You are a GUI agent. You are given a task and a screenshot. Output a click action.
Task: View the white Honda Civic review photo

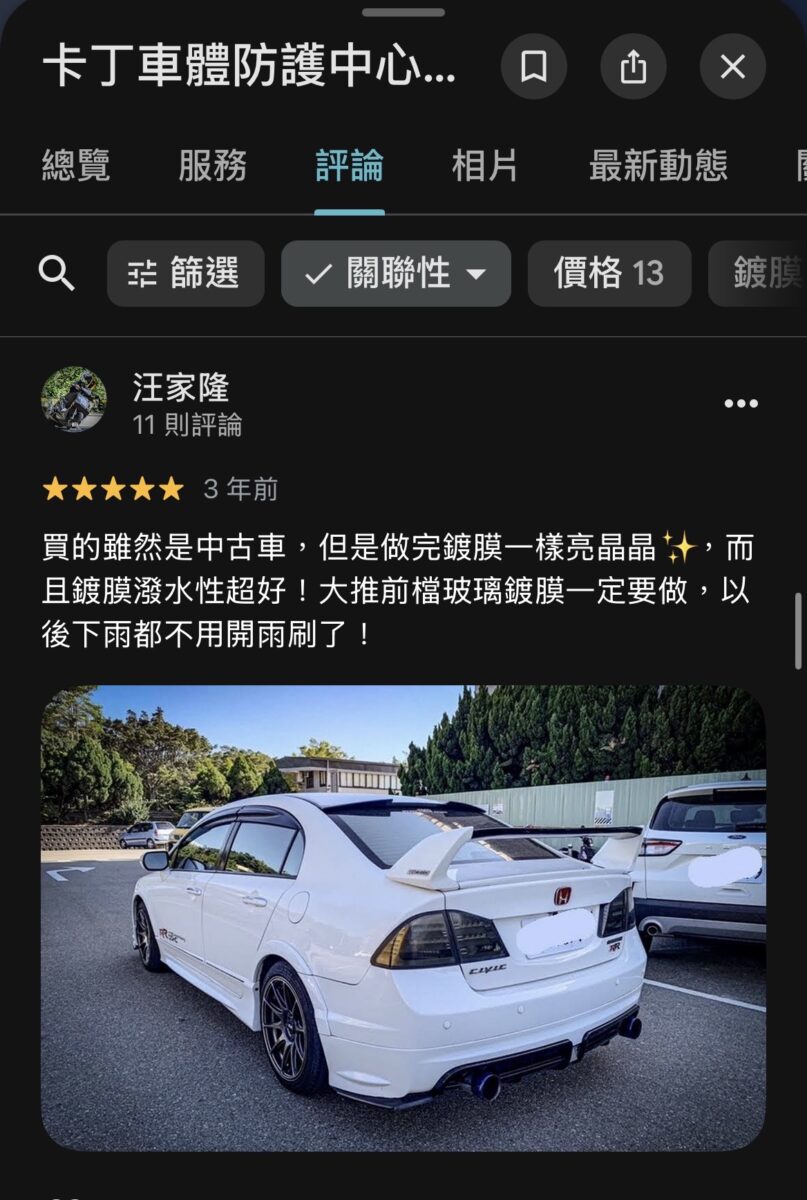pyautogui.click(x=403, y=917)
